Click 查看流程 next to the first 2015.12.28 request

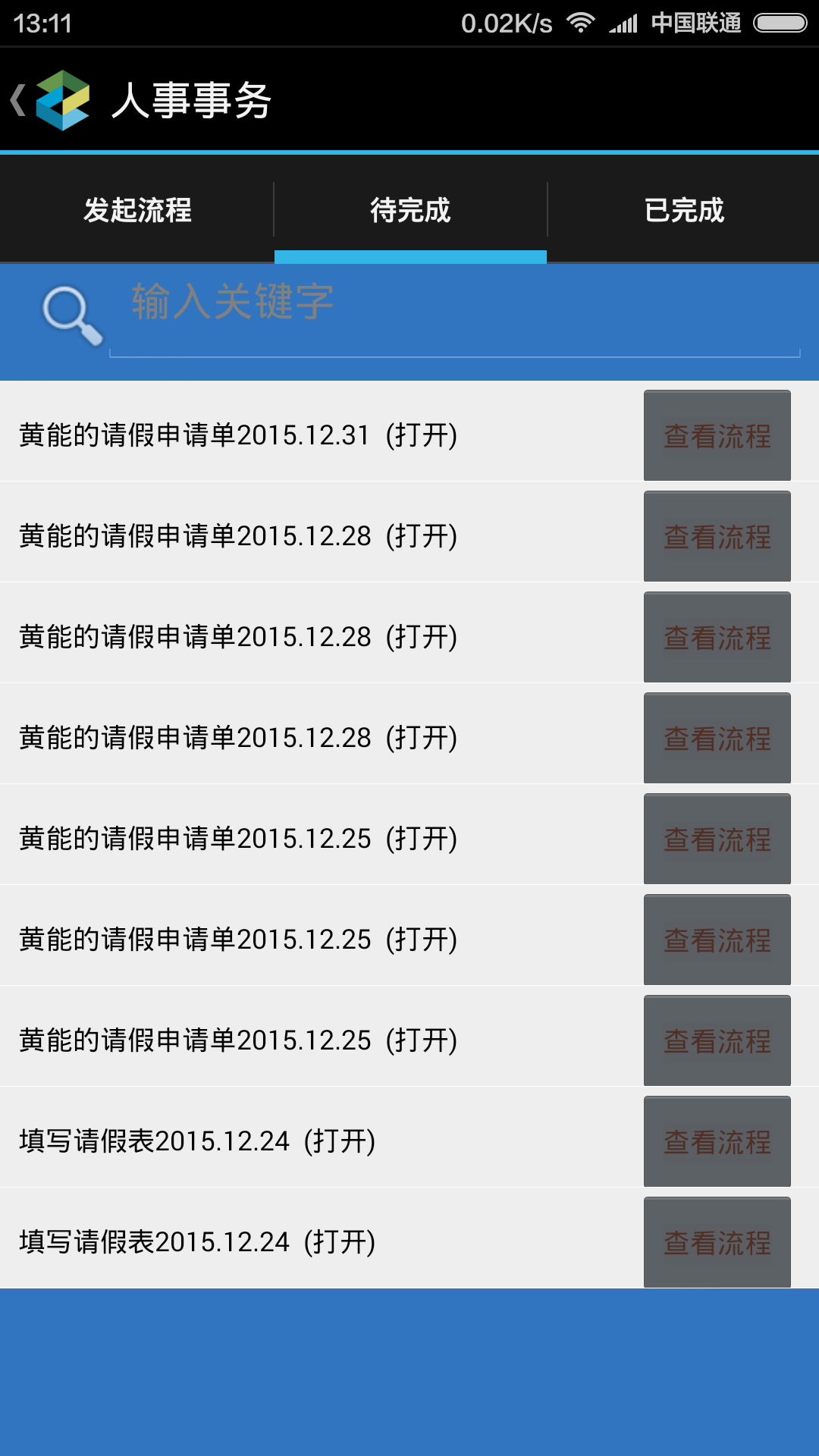click(717, 536)
